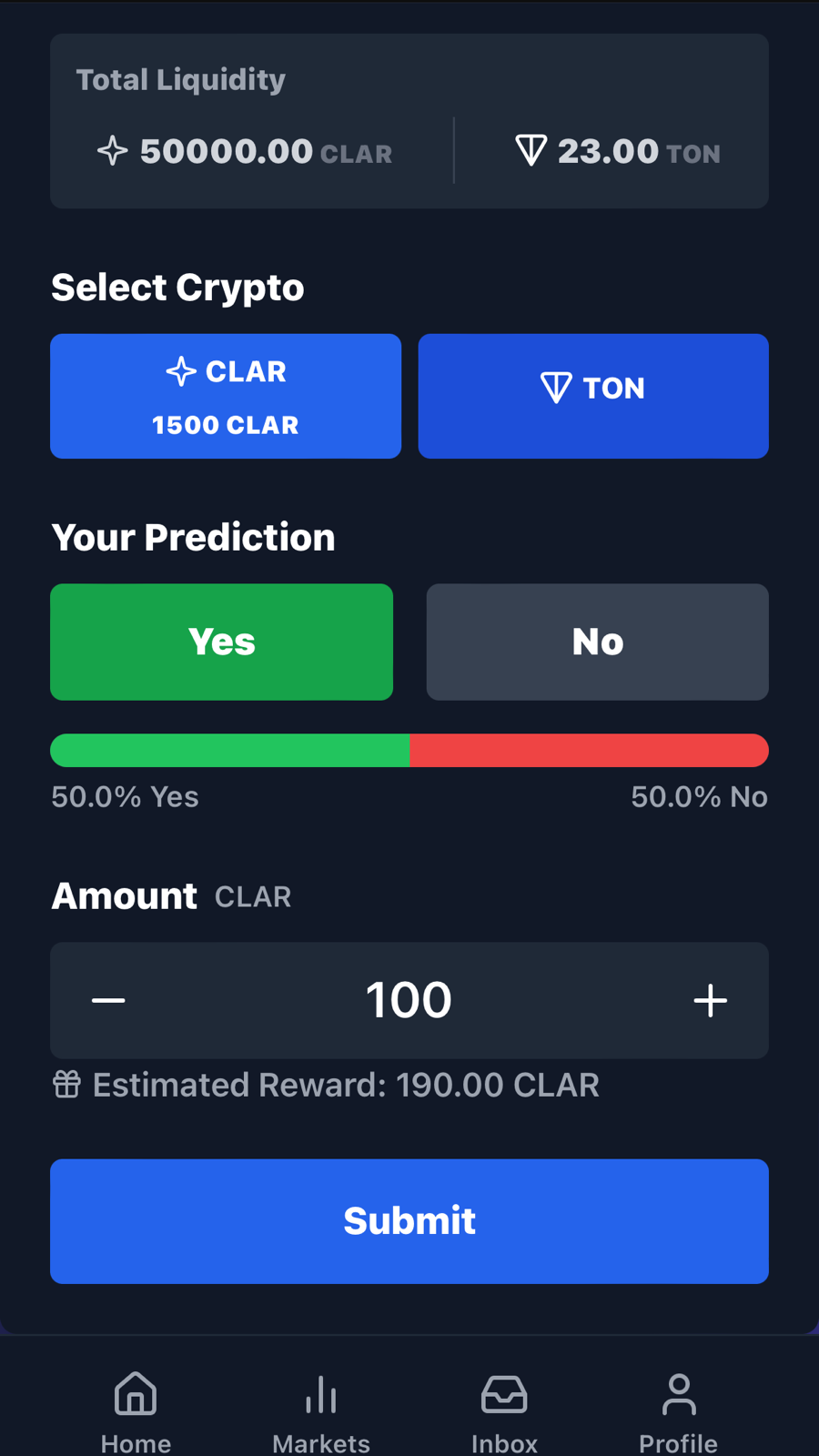Screen dimensions: 819x1456
Task: Choose TON as the crypto
Action: click(x=592, y=396)
